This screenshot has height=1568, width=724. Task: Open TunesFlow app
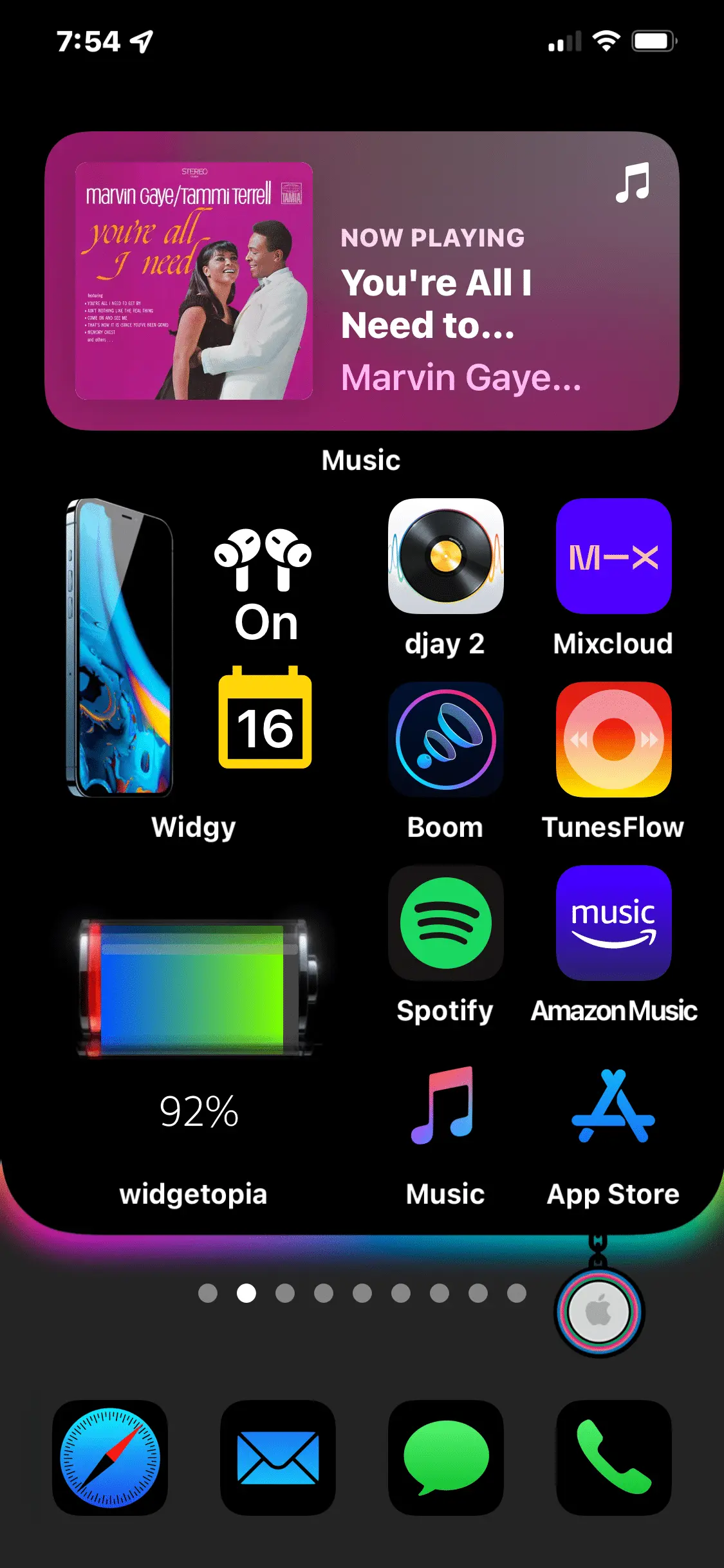613,740
